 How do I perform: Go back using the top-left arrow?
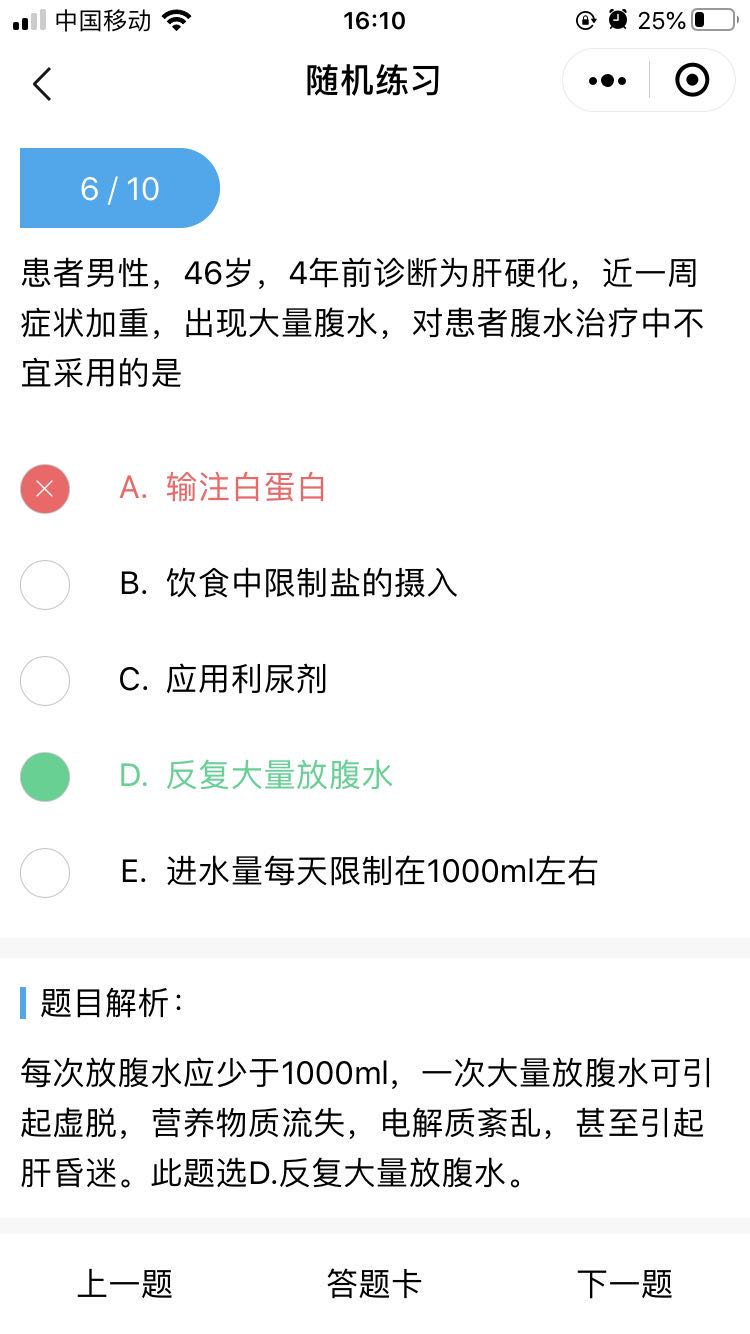click(42, 84)
